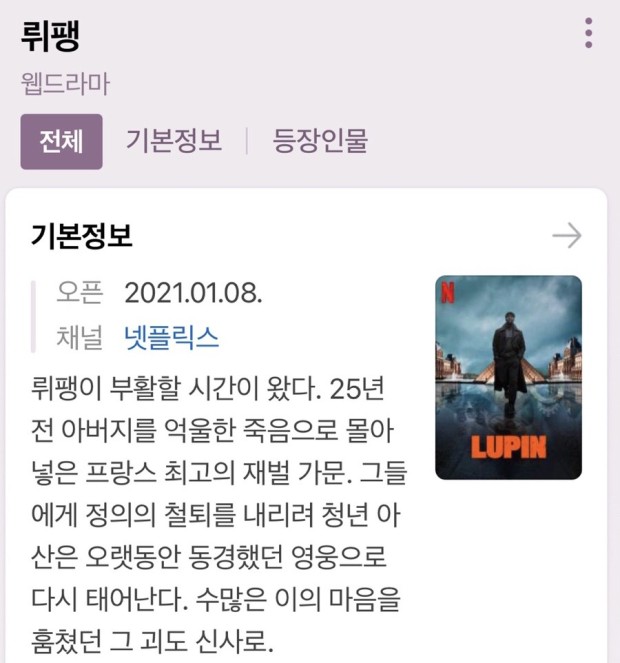Select the 전체 tab
The width and height of the screenshot is (620, 663).
pyautogui.click(x=61, y=141)
